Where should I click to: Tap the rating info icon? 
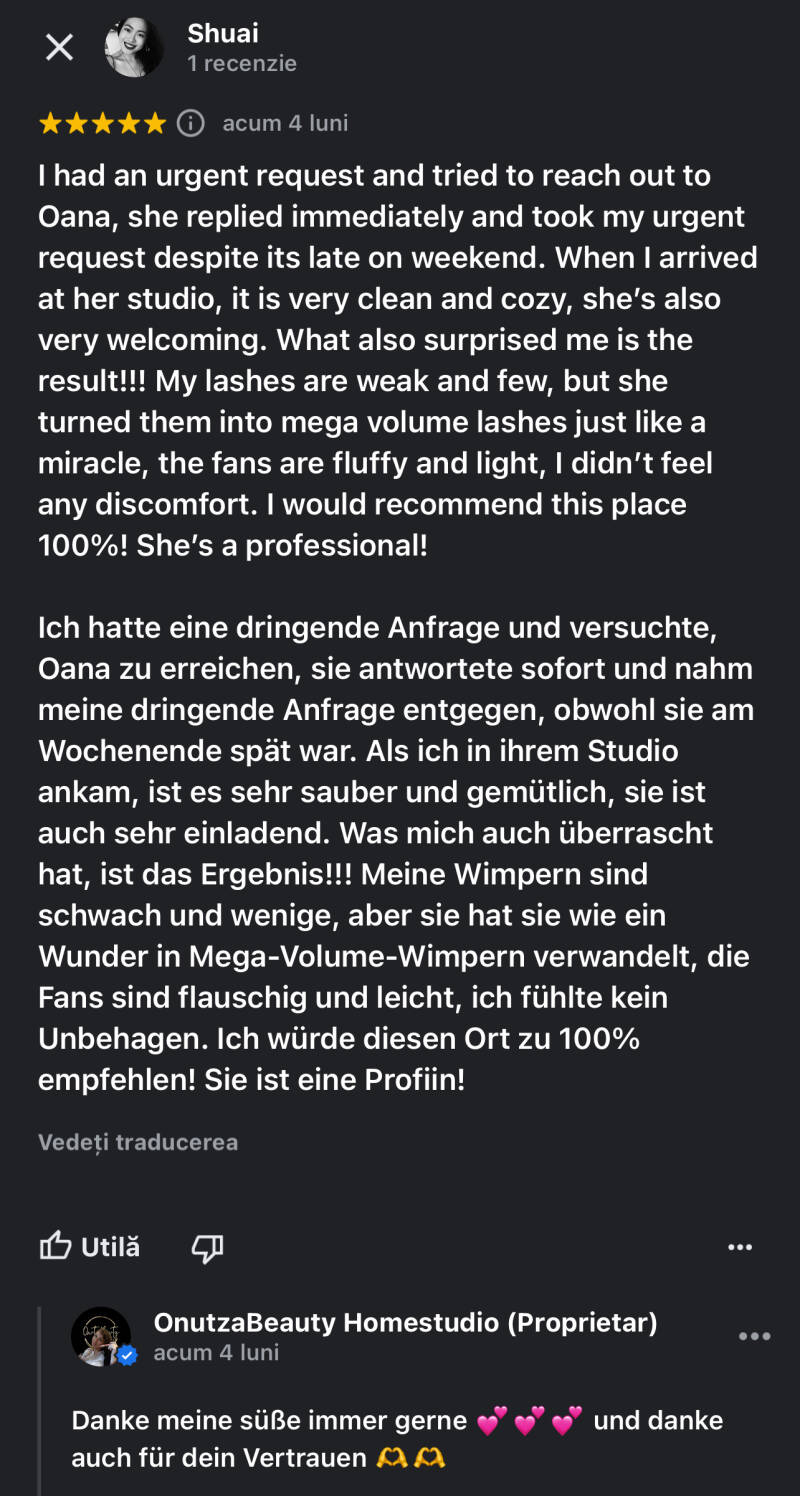[190, 123]
